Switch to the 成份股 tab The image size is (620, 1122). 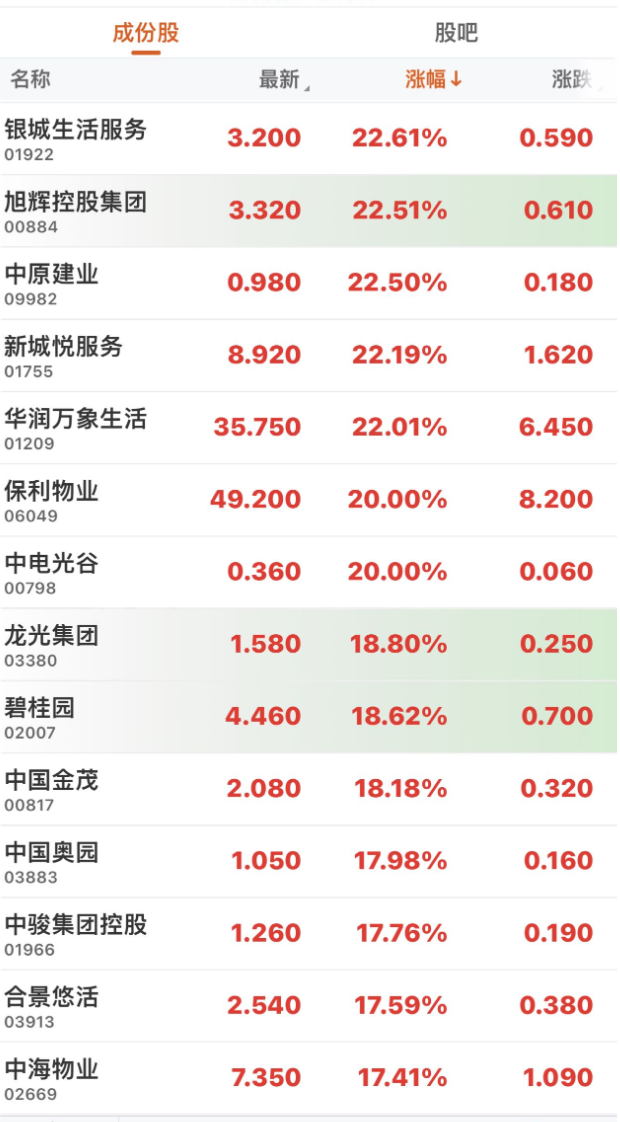pyautogui.click(x=145, y=33)
